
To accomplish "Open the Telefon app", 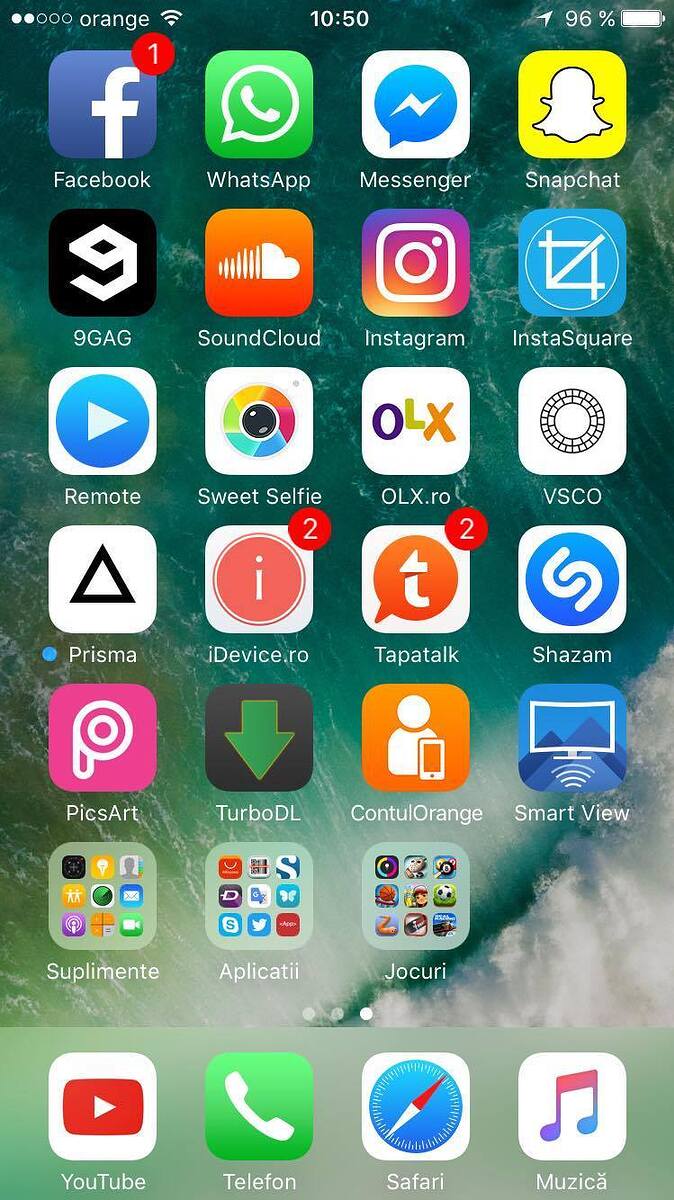I will (259, 1106).
